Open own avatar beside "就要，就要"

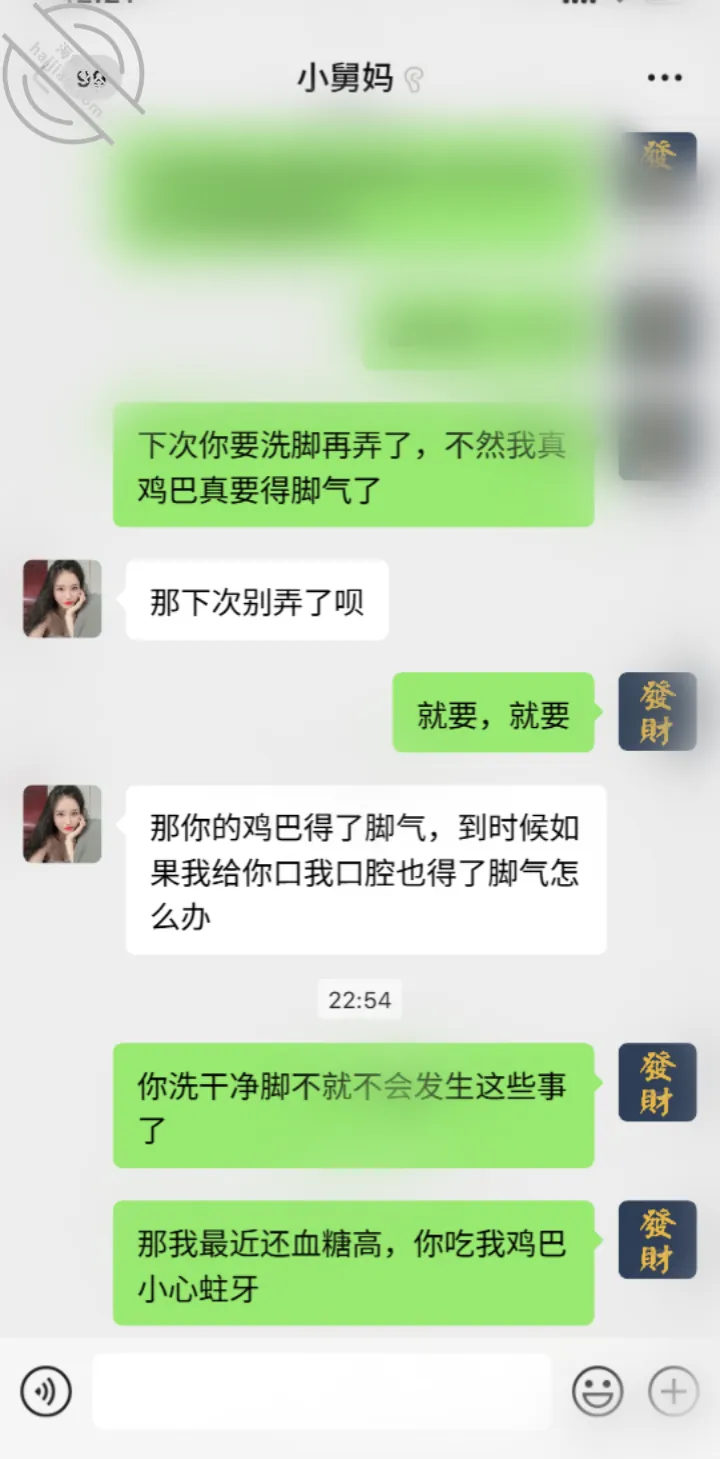click(657, 712)
